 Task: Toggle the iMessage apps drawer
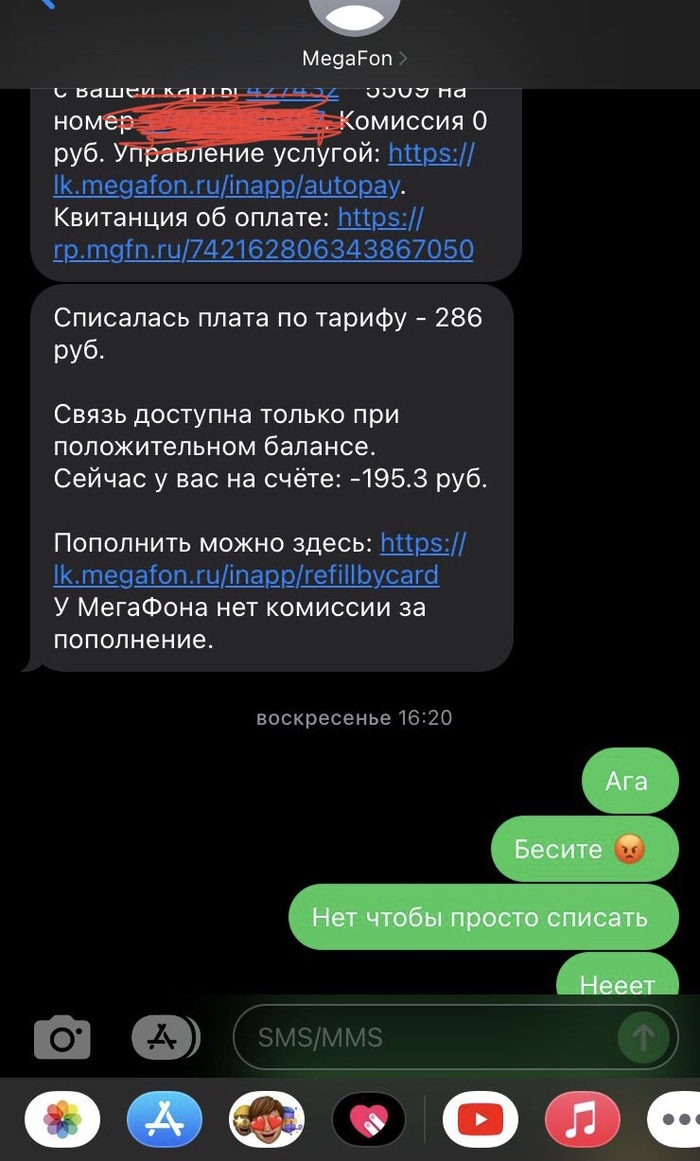(164, 1039)
